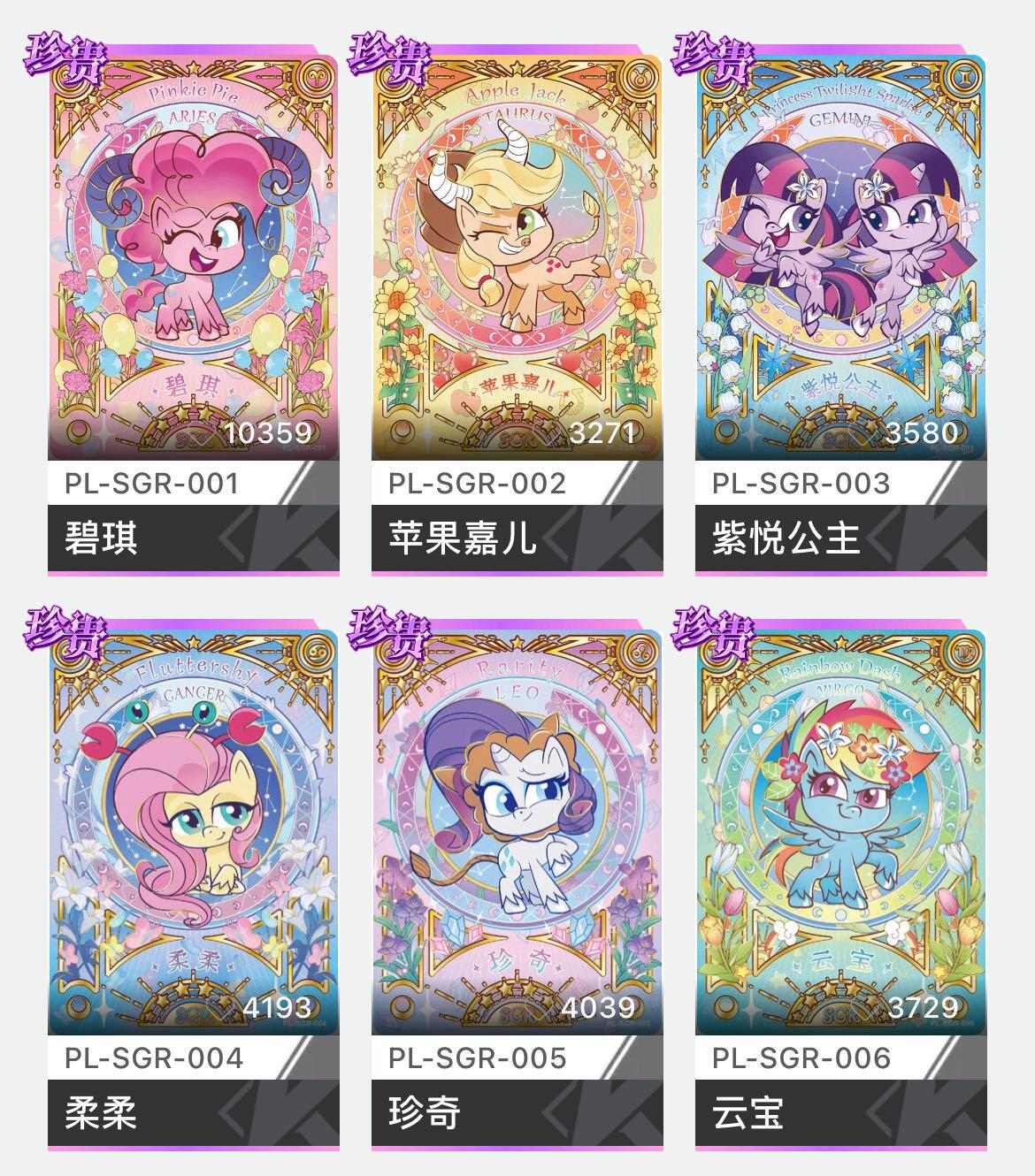
Task: Tap the 云宝 PL-SGR-006 card
Action: pyautogui.click(x=840, y=840)
